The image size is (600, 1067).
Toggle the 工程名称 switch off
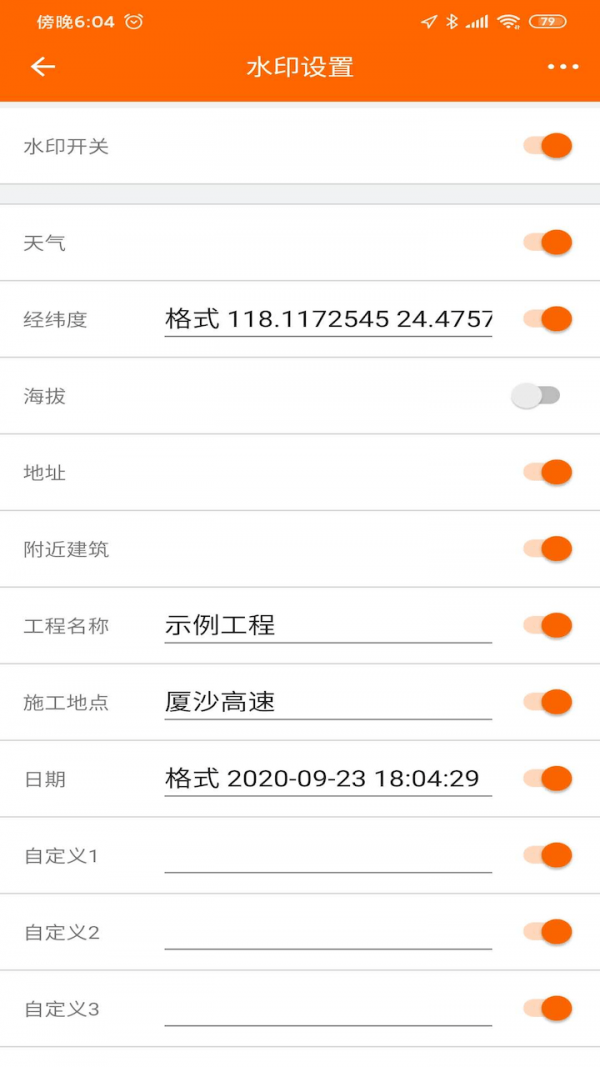click(548, 626)
